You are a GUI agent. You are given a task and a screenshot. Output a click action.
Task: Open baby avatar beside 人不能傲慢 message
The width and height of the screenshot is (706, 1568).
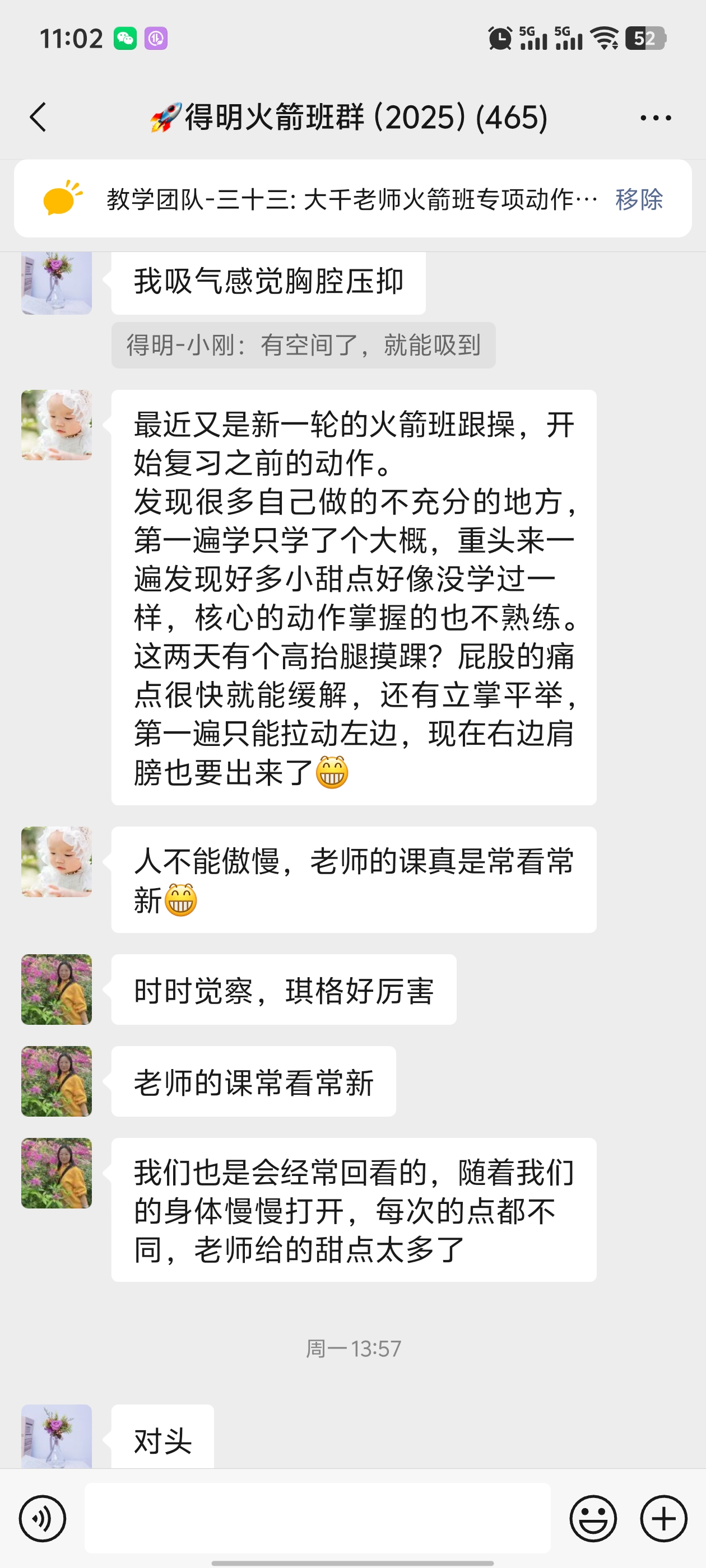tap(57, 861)
